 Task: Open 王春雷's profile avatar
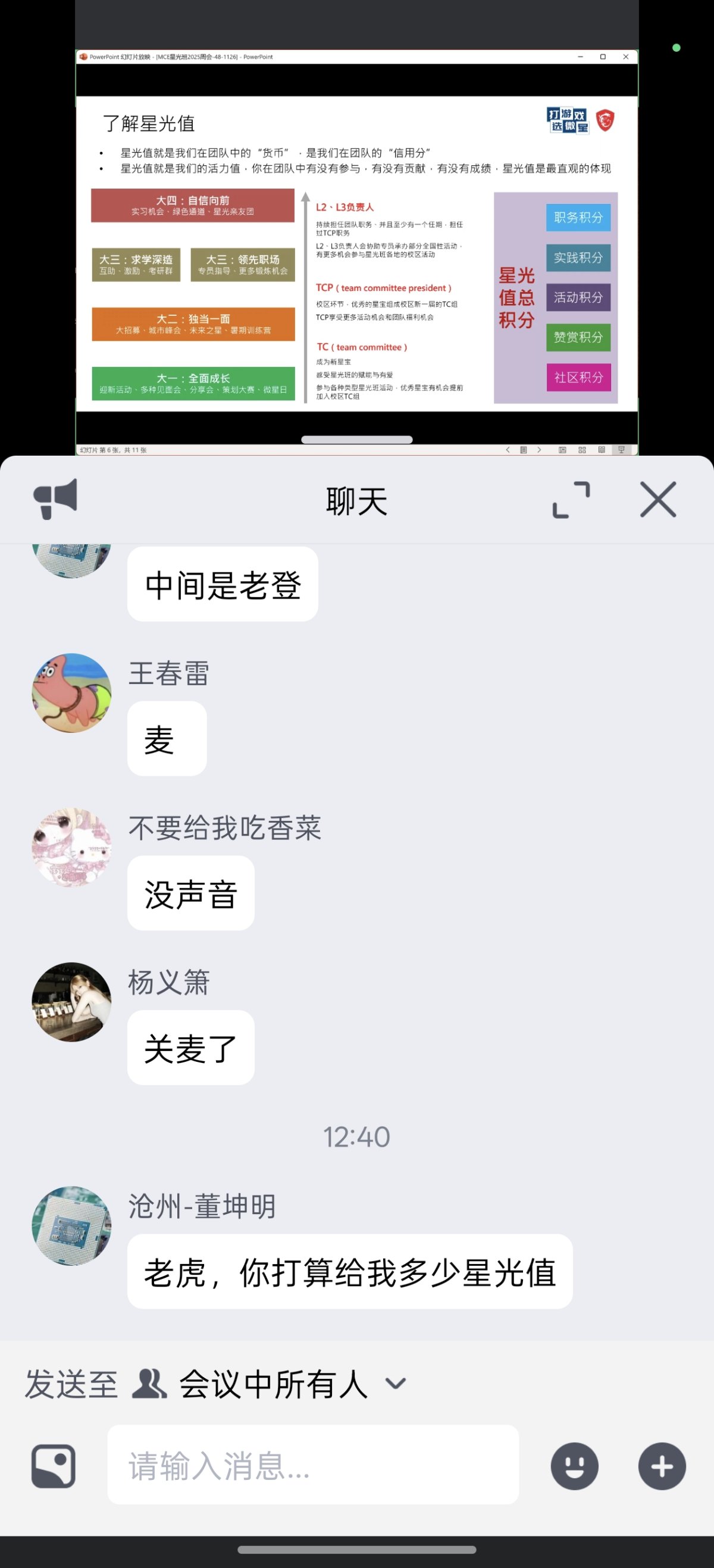72,693
